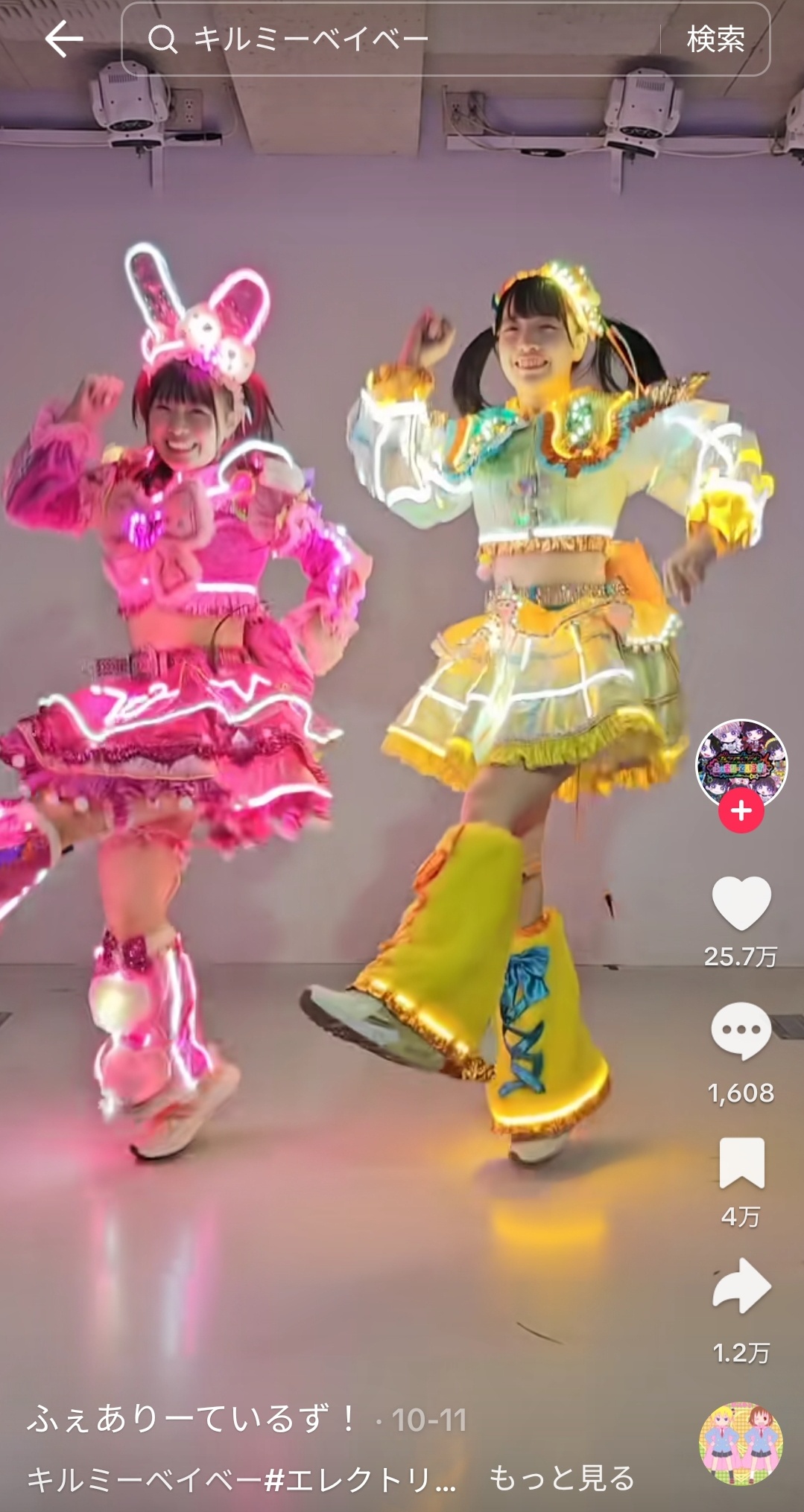Open the creator's profile avatar

point(741,764)
